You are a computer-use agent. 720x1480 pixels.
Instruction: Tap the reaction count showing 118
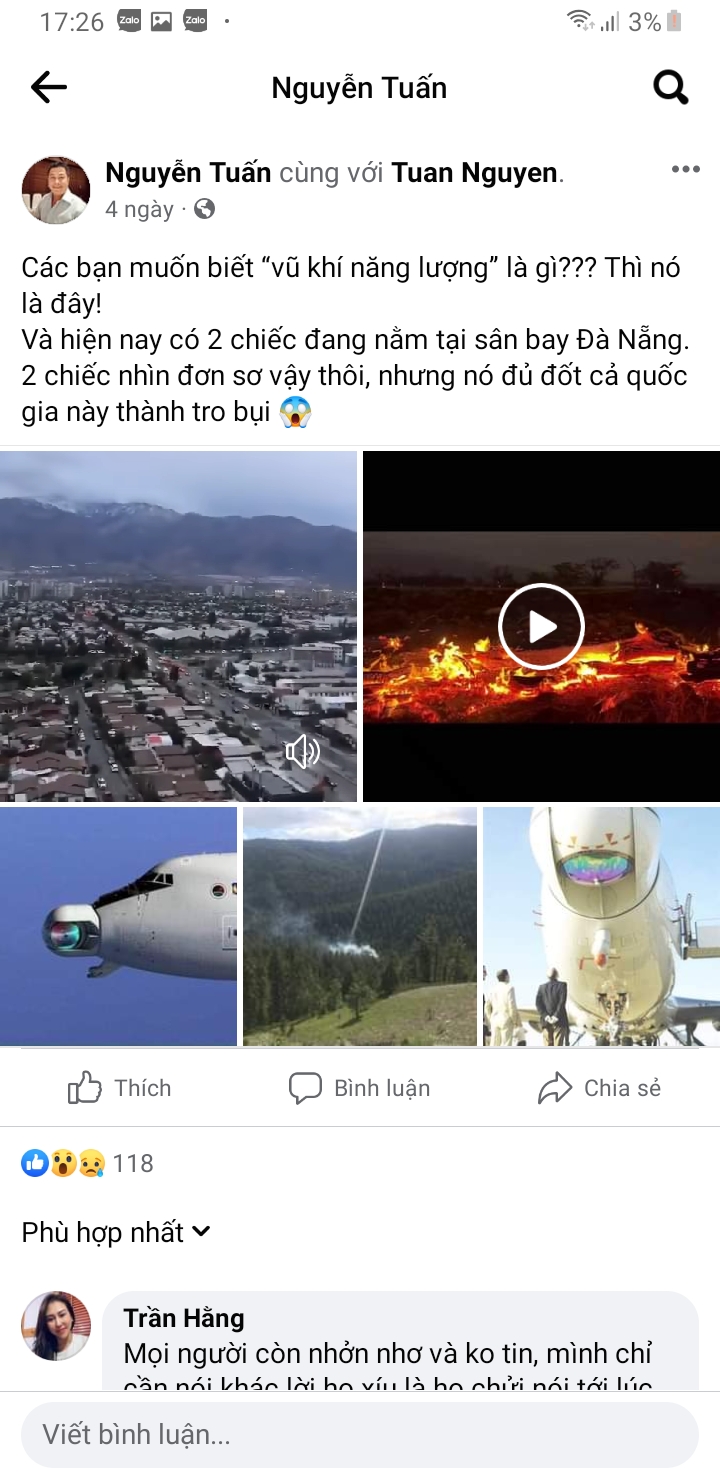(131, 1162)
